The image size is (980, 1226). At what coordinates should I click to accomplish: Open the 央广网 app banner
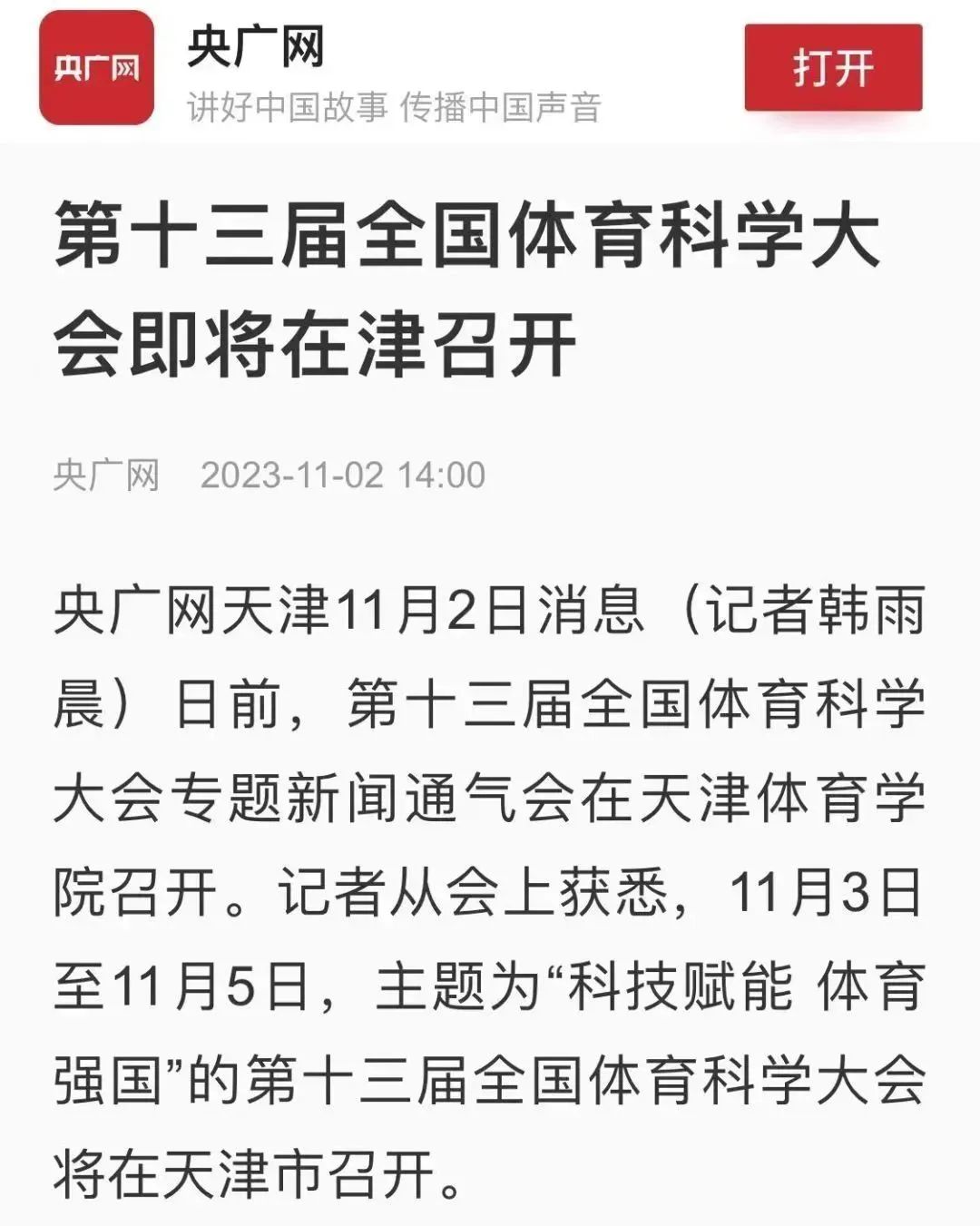97,68
